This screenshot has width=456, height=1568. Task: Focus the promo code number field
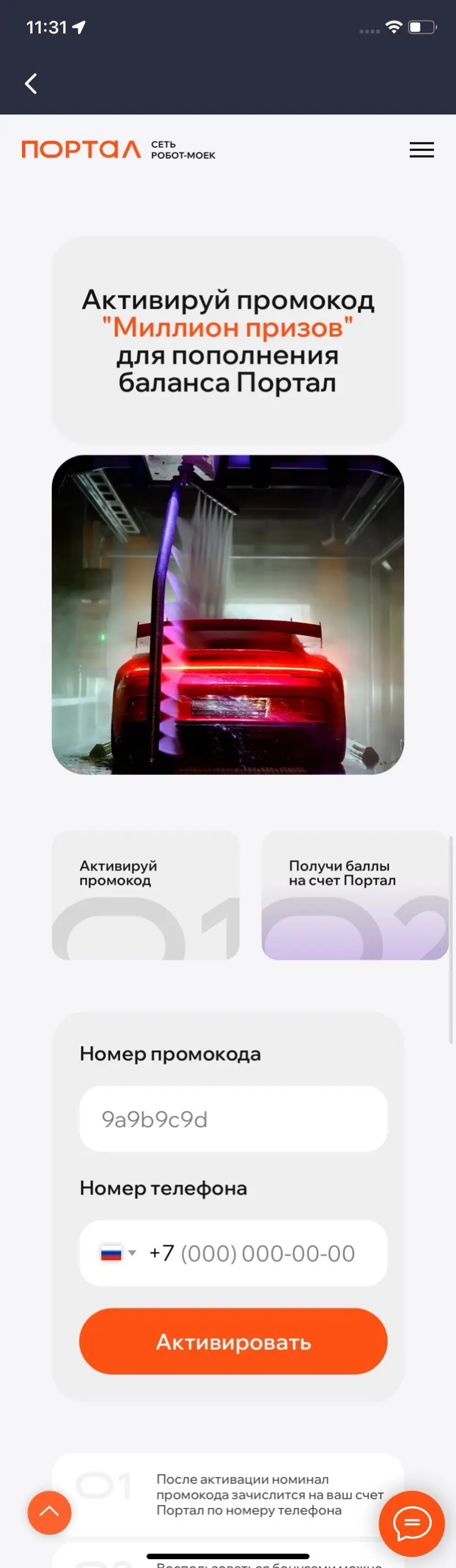[233, 1119]
